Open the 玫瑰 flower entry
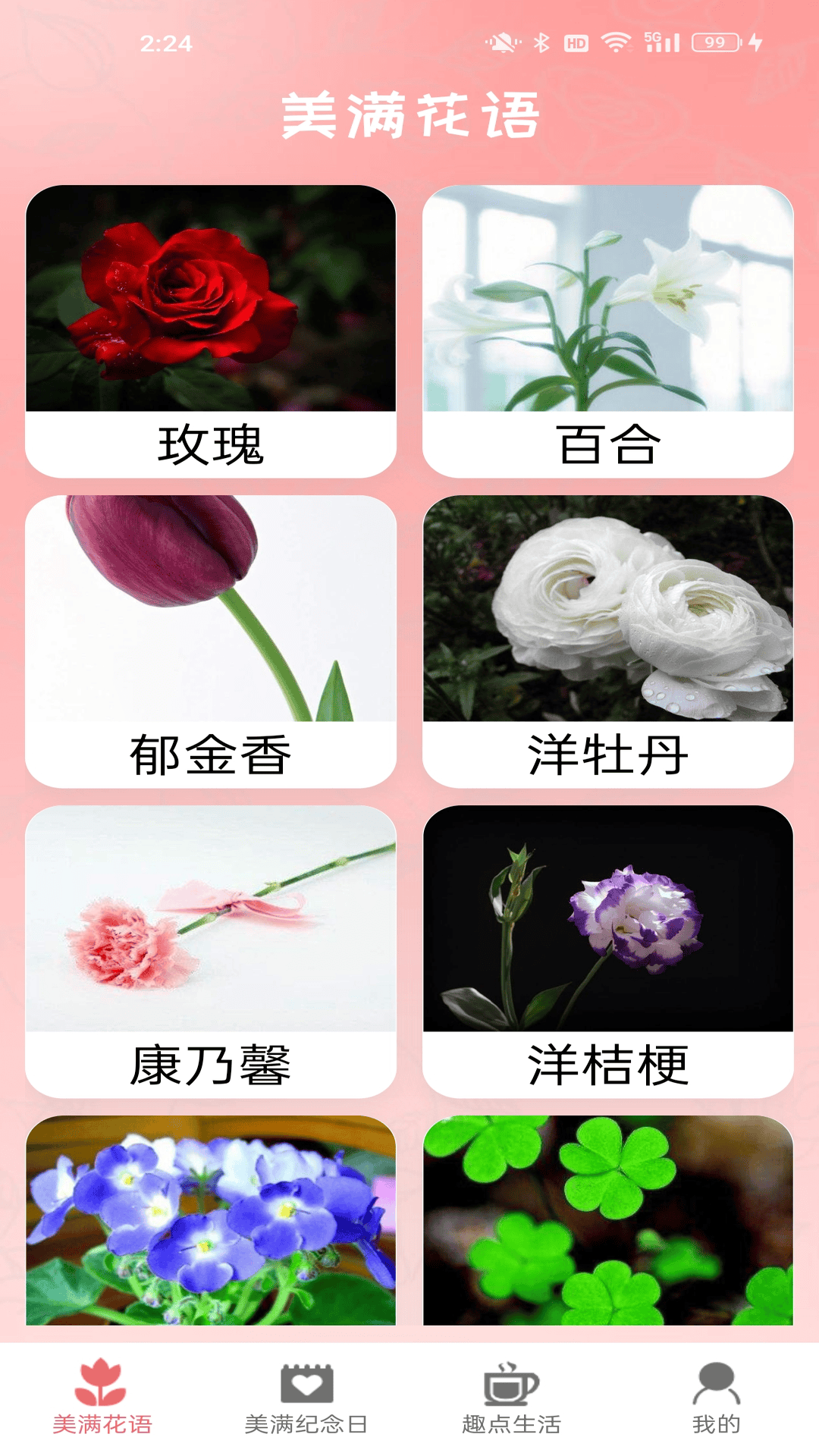 coord(211,326)
